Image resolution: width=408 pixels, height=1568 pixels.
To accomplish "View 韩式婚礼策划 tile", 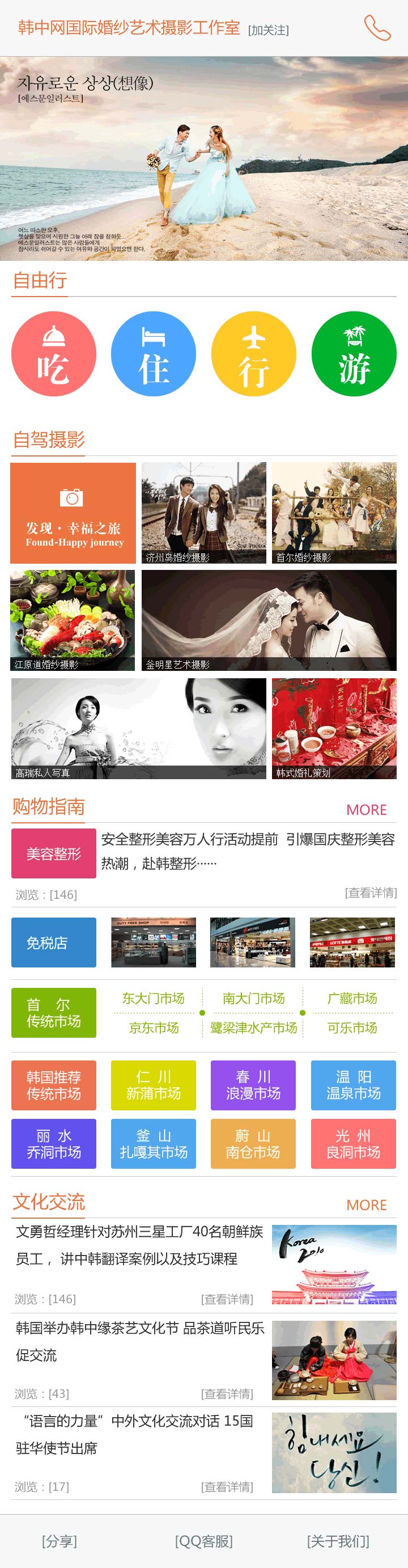I will (x=334, y=728).
